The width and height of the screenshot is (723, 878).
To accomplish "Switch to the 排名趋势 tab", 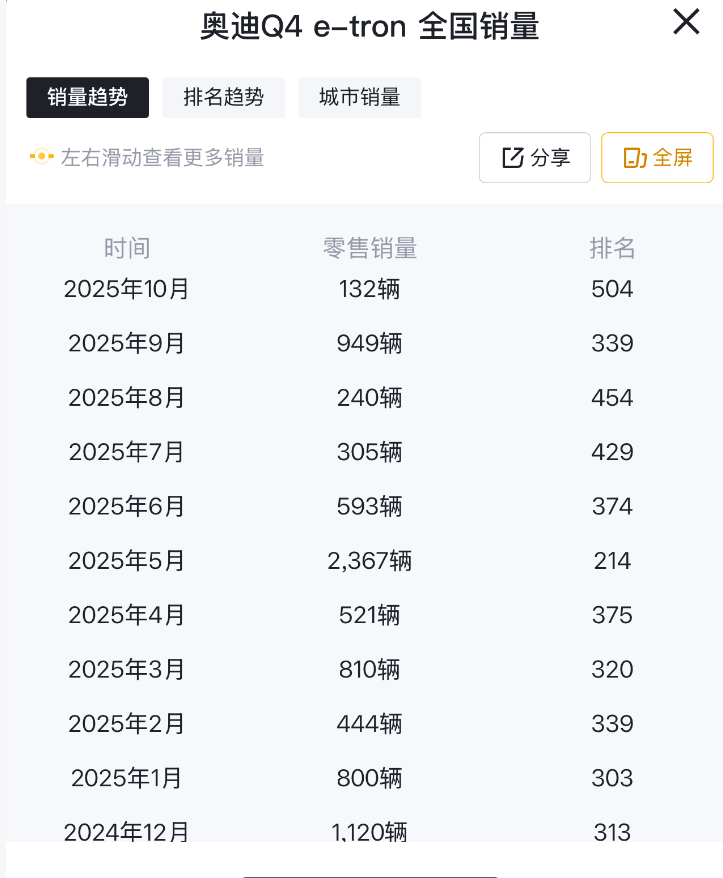I will tap(223, 97).
